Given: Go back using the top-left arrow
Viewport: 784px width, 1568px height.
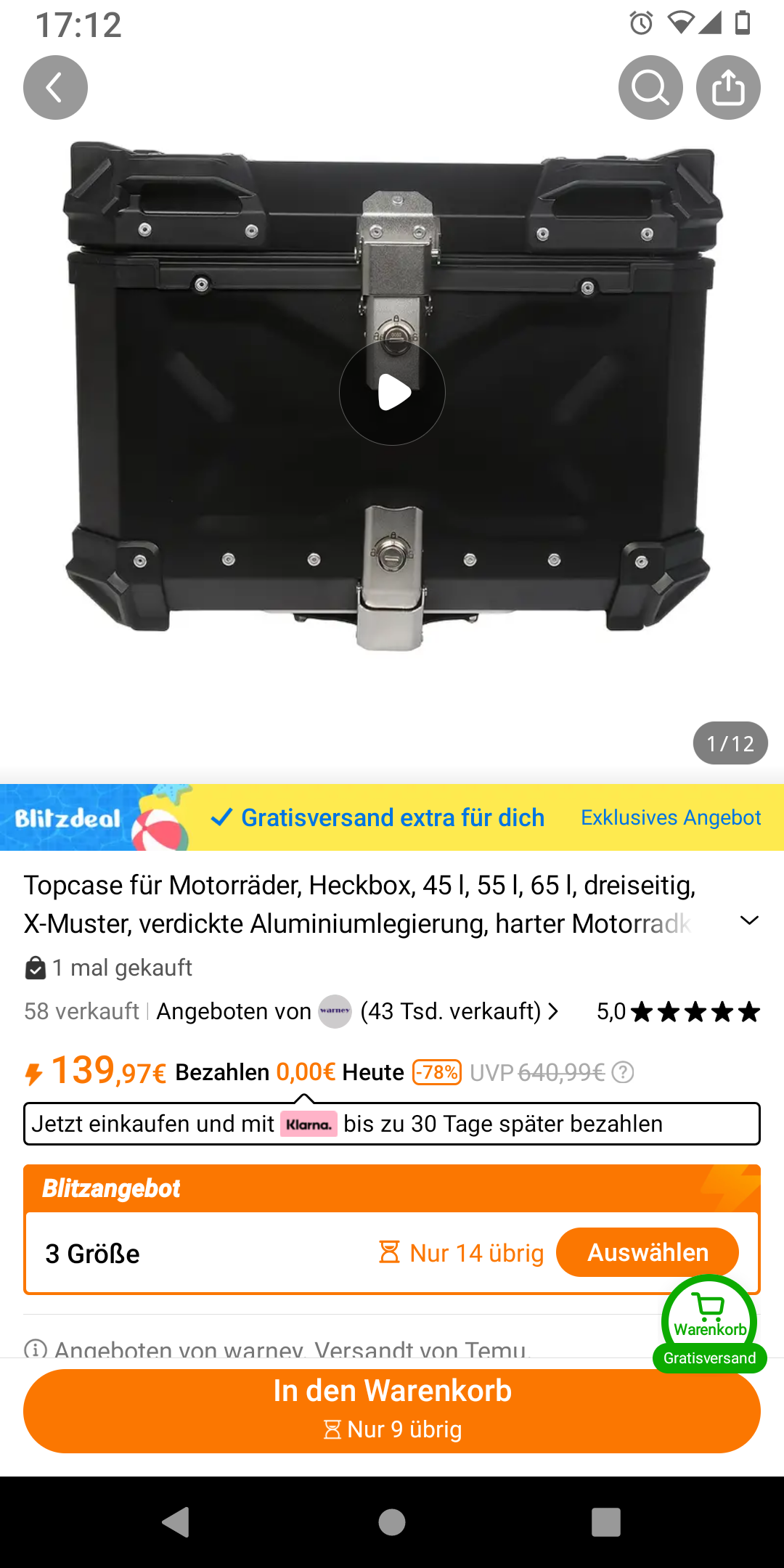Looking at the screenshot, I should coord(55,88).
